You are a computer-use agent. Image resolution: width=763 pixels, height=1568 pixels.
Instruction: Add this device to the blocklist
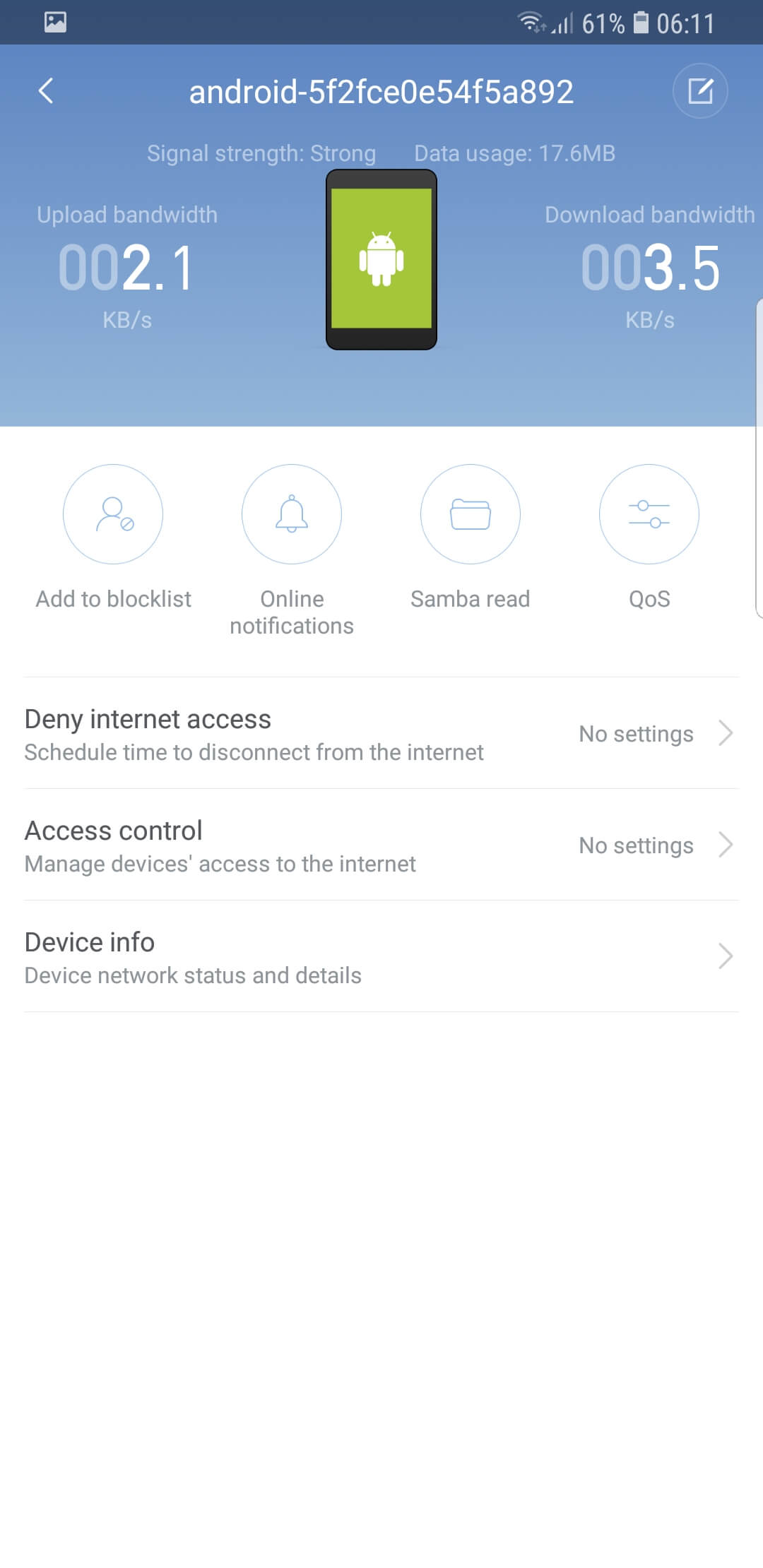coord(113,514)
